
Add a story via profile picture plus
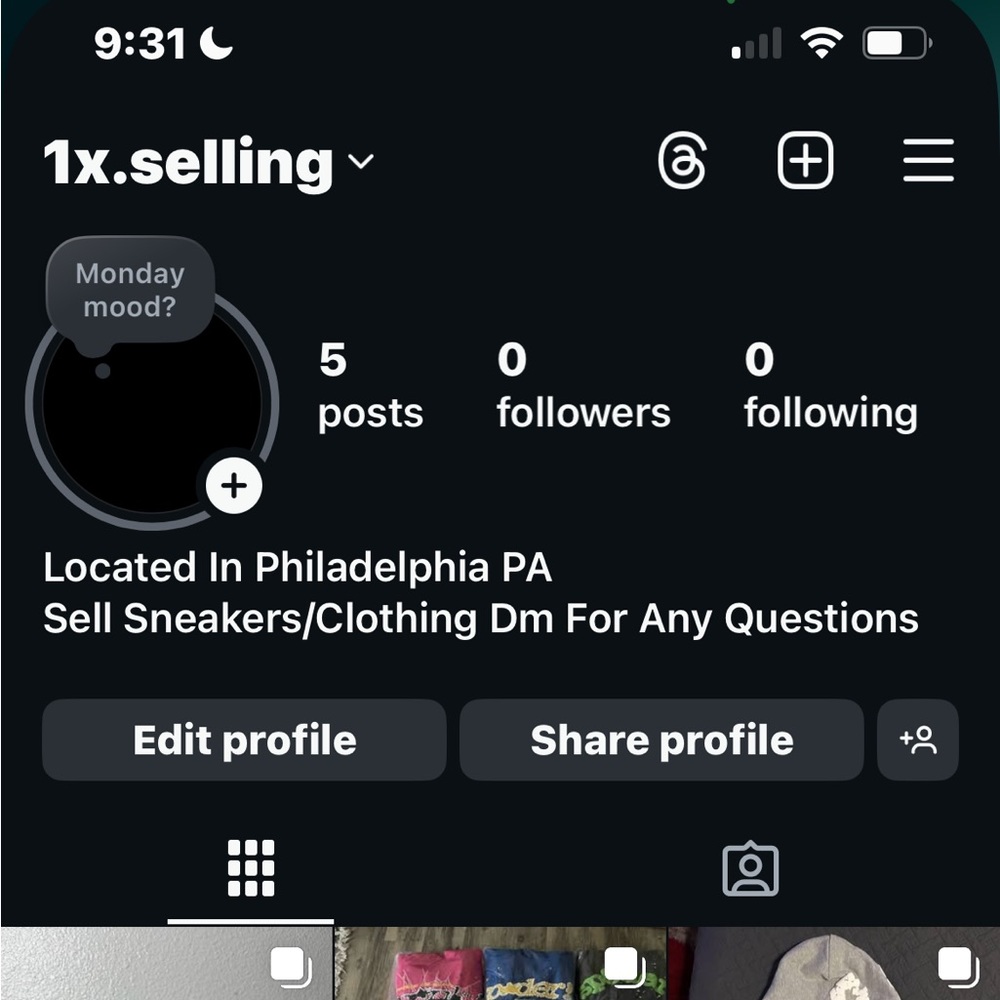point(233,486)
